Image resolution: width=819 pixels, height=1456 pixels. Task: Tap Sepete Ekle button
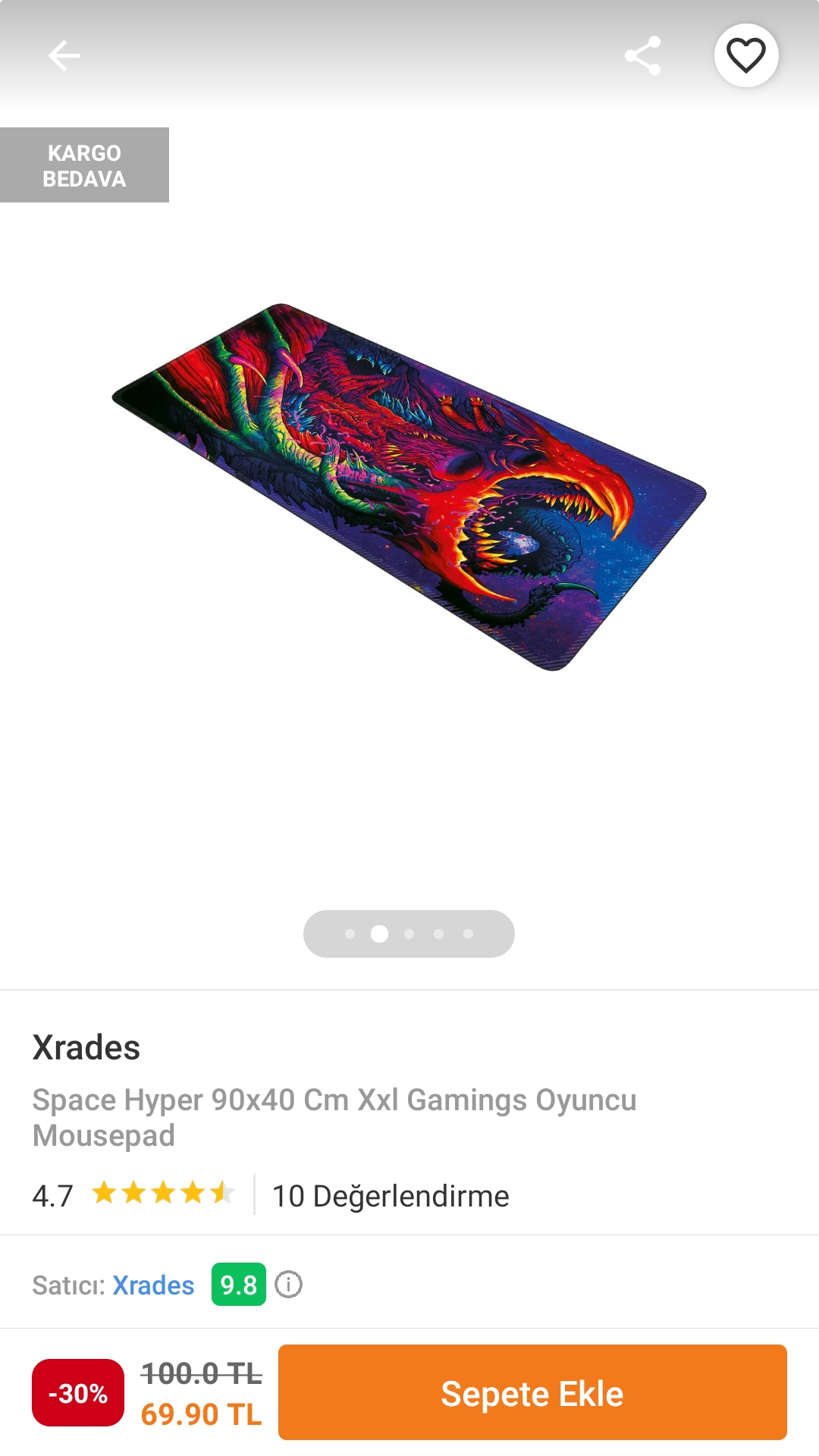(x=532, y=1392)
